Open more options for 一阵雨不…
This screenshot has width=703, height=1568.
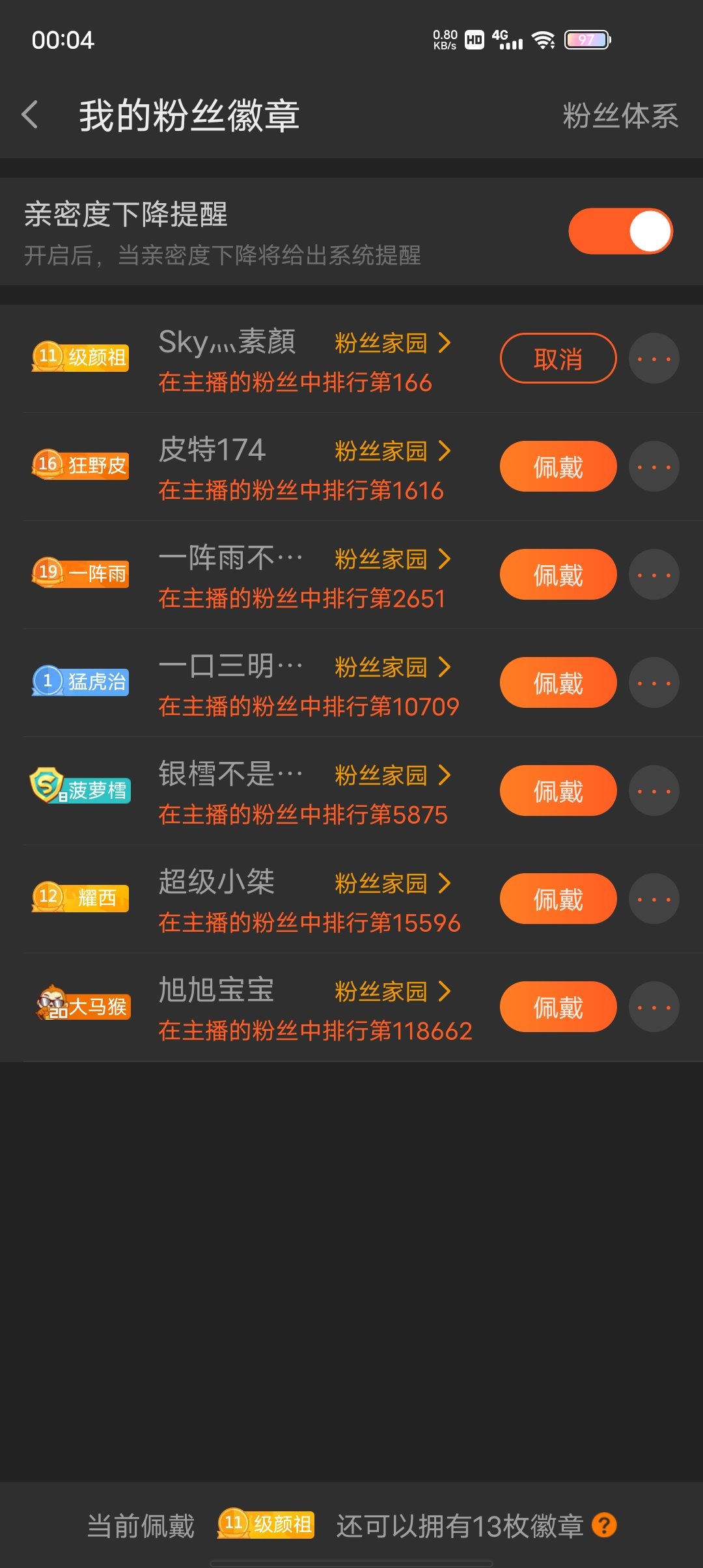click(654, 574)
